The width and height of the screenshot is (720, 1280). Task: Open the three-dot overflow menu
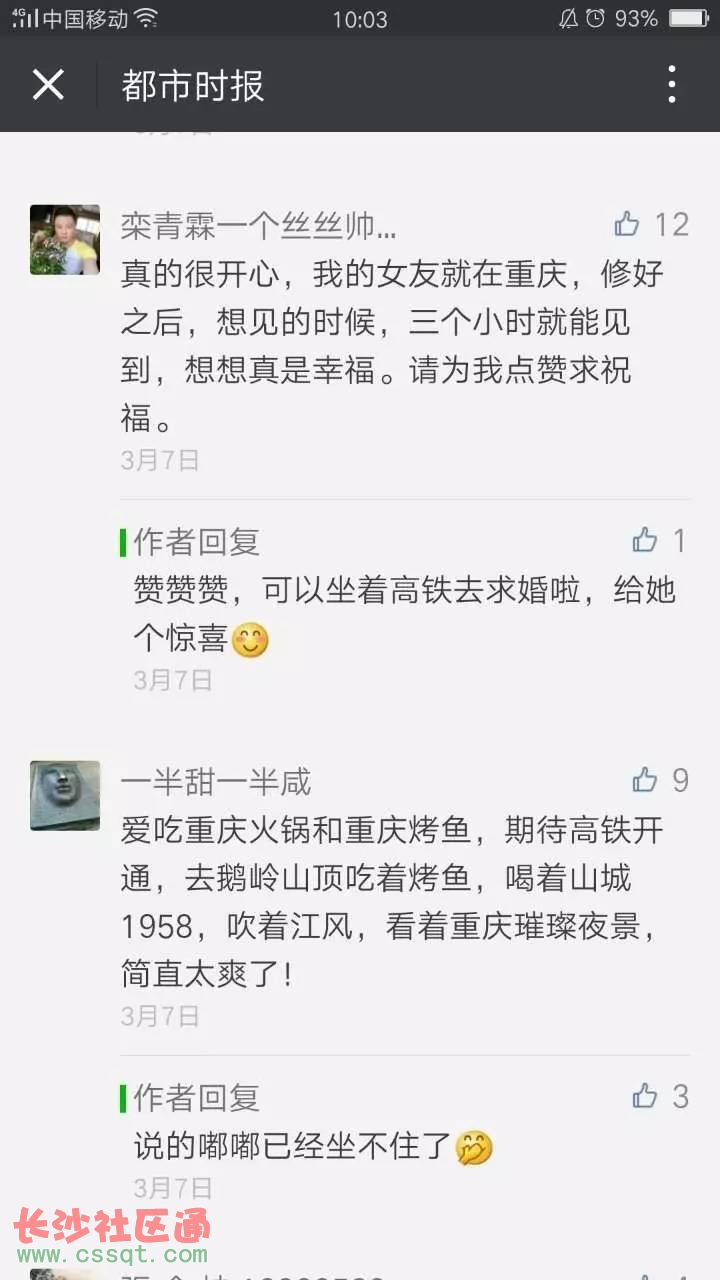click(672, 85)
